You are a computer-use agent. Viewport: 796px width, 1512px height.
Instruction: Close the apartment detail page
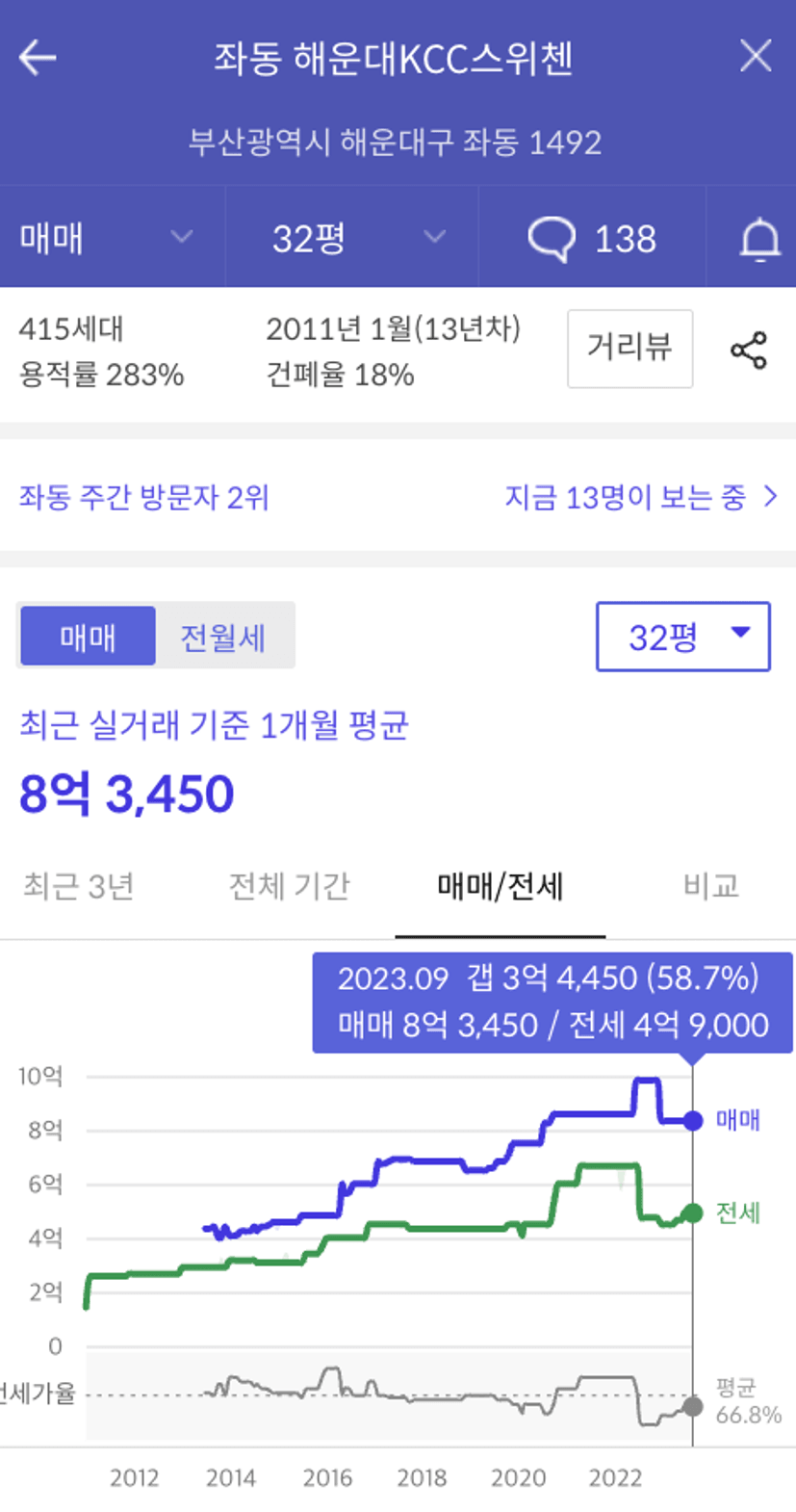point(756,56)
